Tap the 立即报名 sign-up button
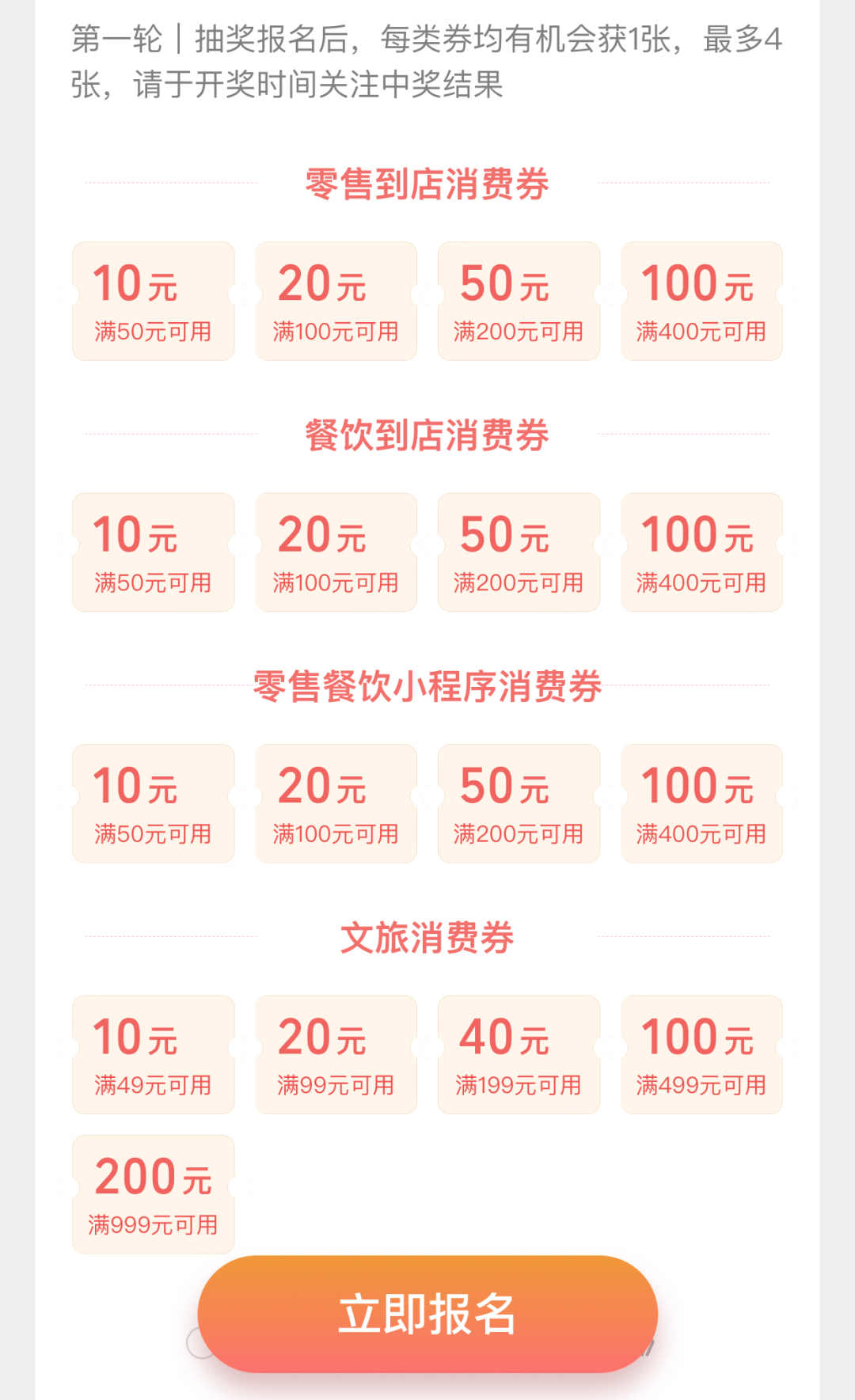 (x=427, y=1314)
